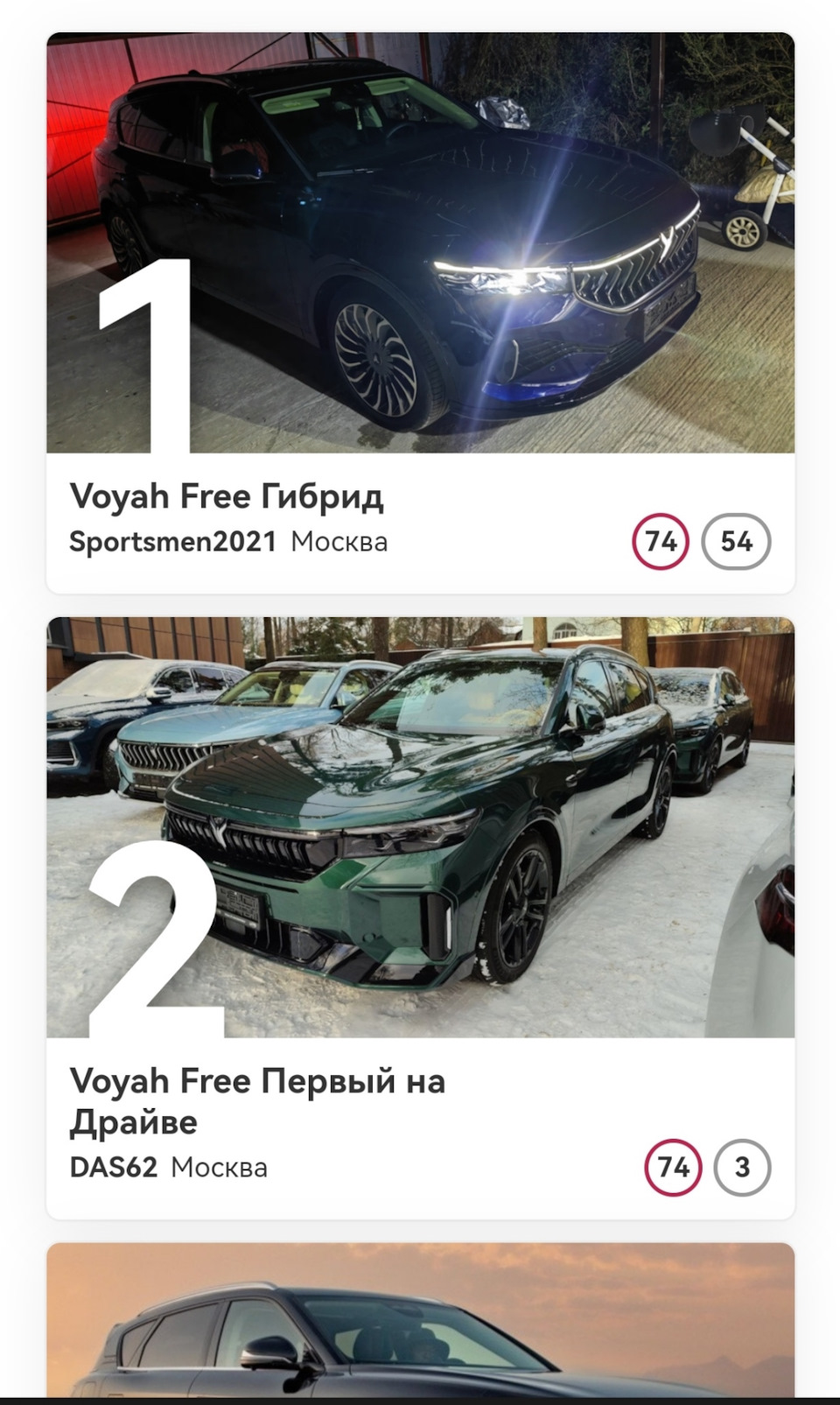Open the 54 comments counter on the first post
840x1405 pixels.
point(738,543)
